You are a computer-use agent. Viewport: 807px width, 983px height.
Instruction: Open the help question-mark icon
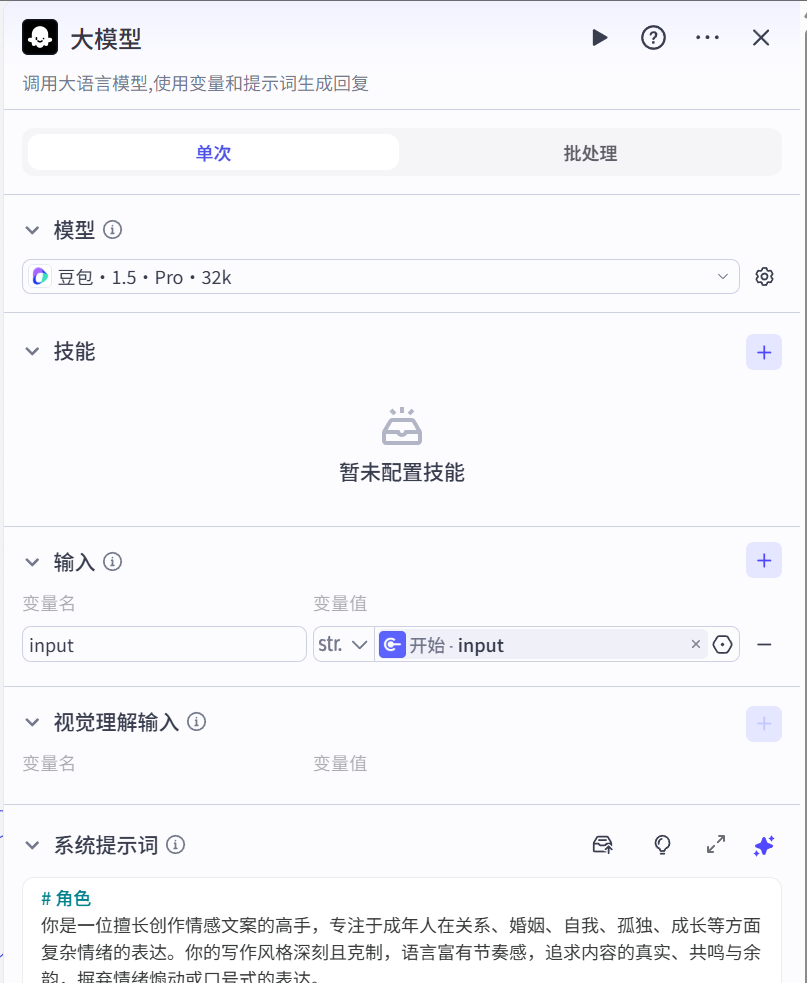pos(653,37)
